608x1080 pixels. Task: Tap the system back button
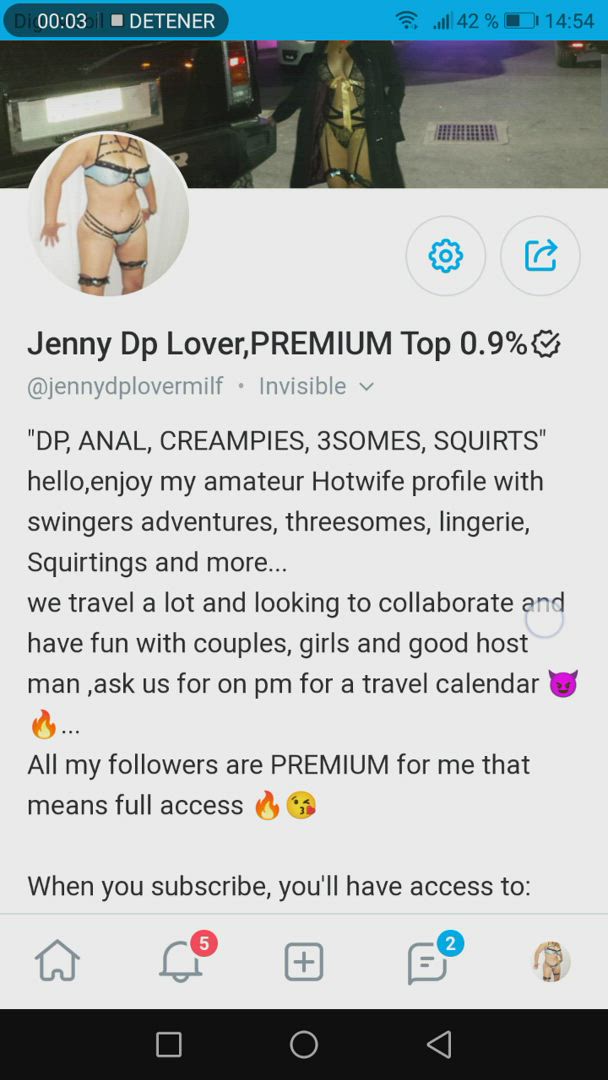(x=439, y=1045)
